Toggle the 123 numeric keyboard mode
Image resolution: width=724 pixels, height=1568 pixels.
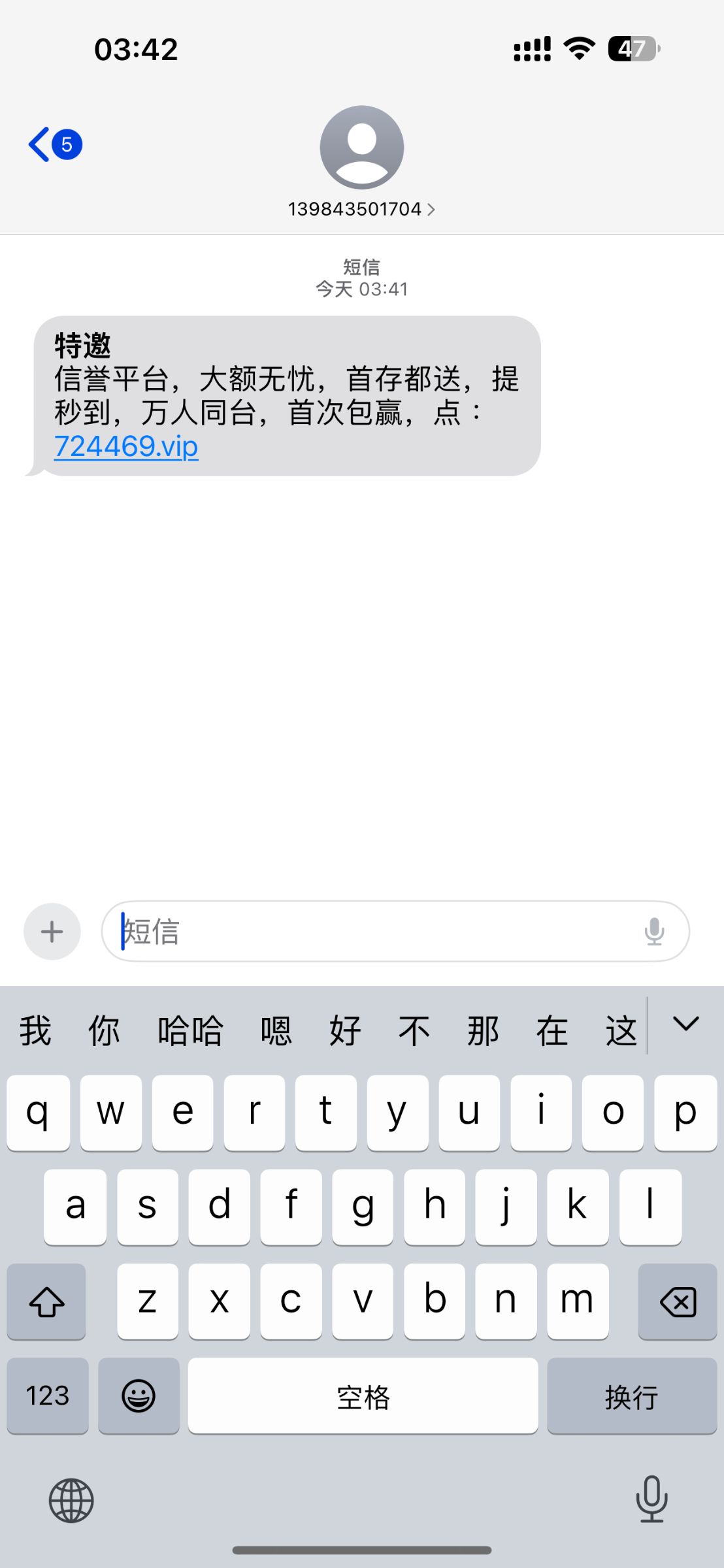[47, 1396]
